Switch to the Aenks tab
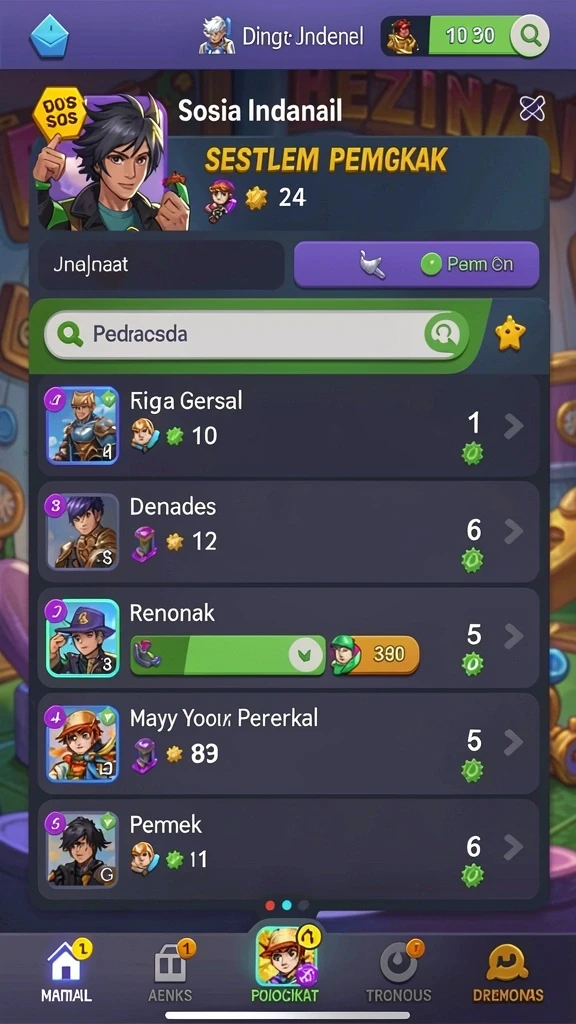The width and height of the screenshot is (576, 1024). (x=171, y=971)
